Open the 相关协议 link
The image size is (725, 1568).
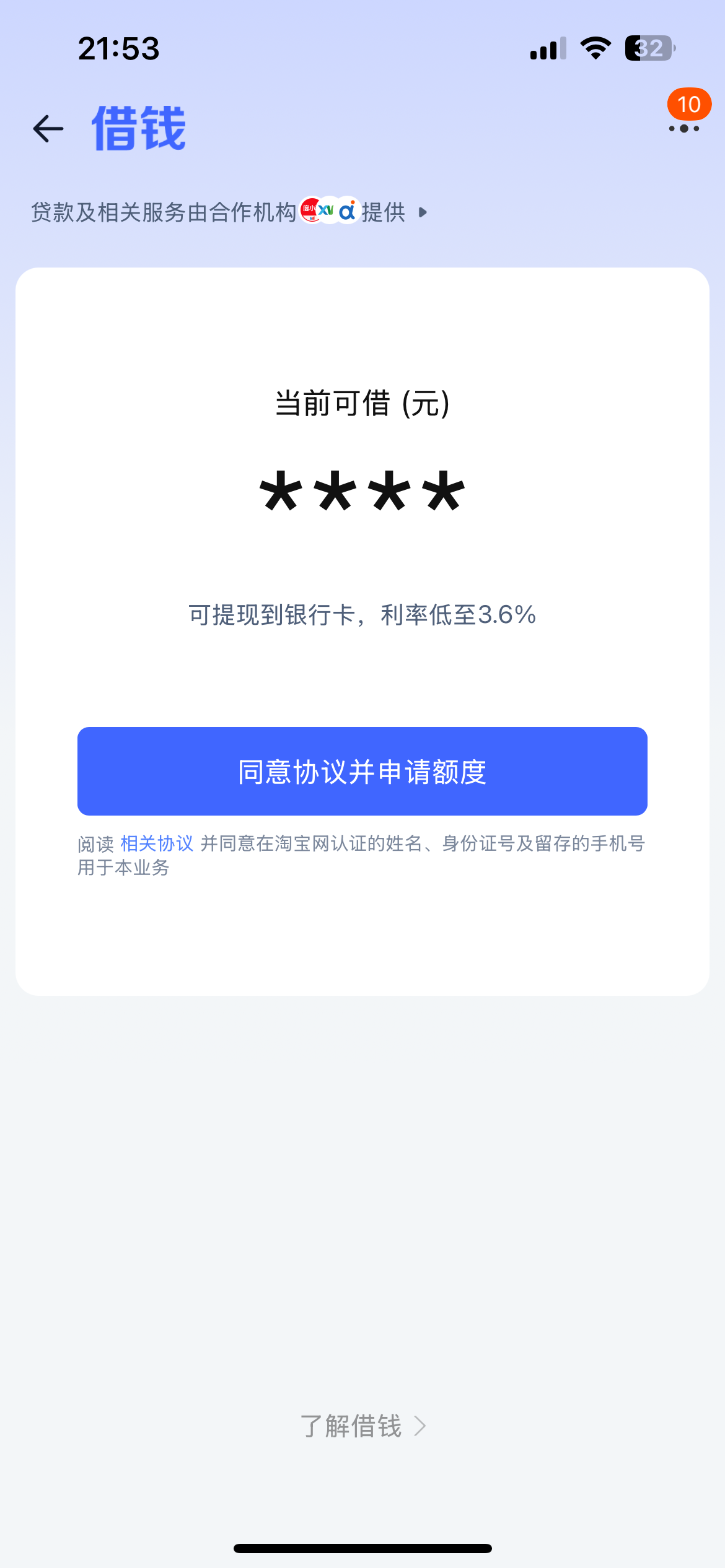click(x=157, y=843)
